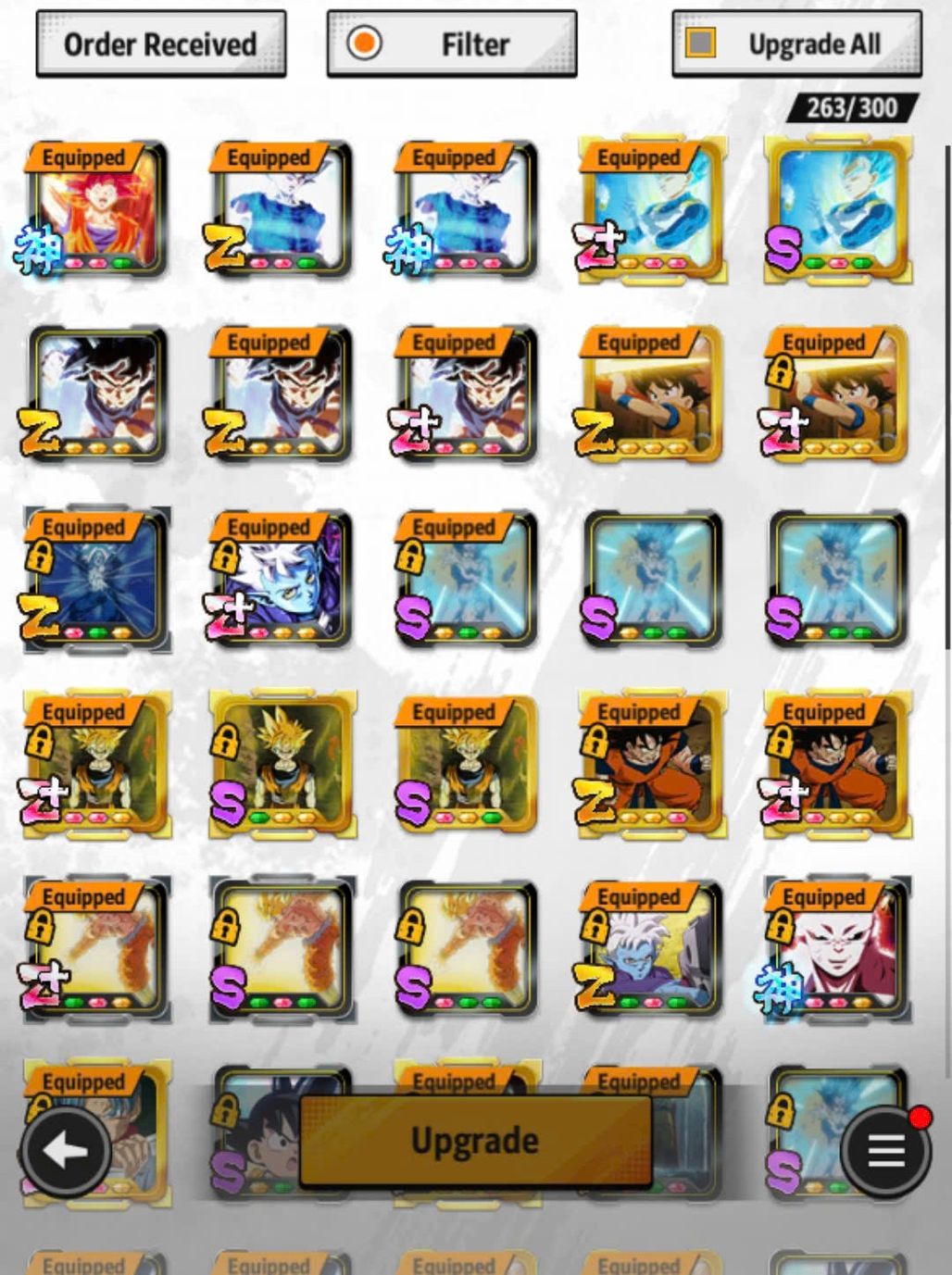The height and width of the screenshot is (1275, 952).
Task: Go back with the arrow button
Action: 65,1151
